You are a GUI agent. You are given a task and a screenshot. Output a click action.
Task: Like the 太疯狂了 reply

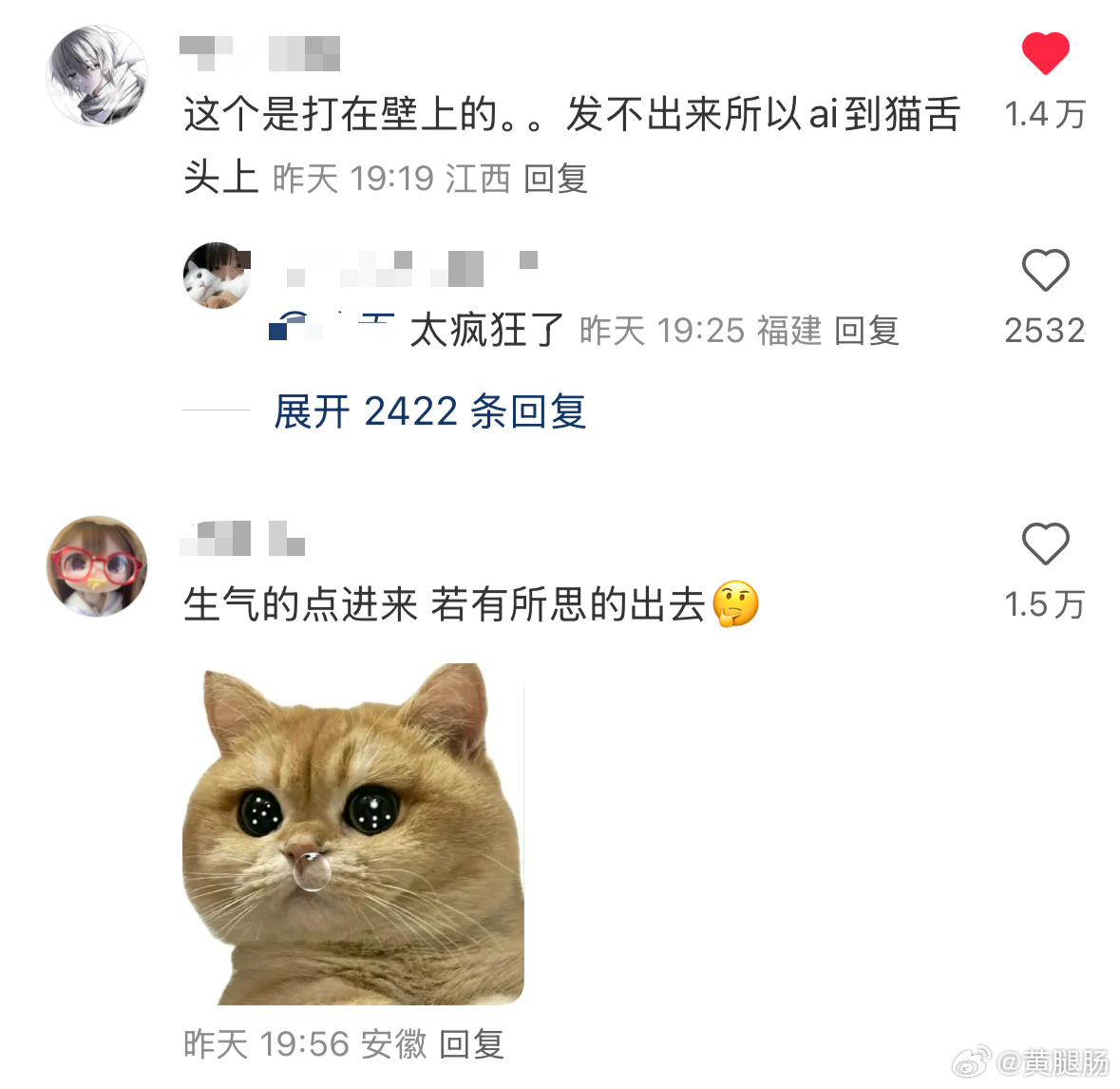[1045, 271]
